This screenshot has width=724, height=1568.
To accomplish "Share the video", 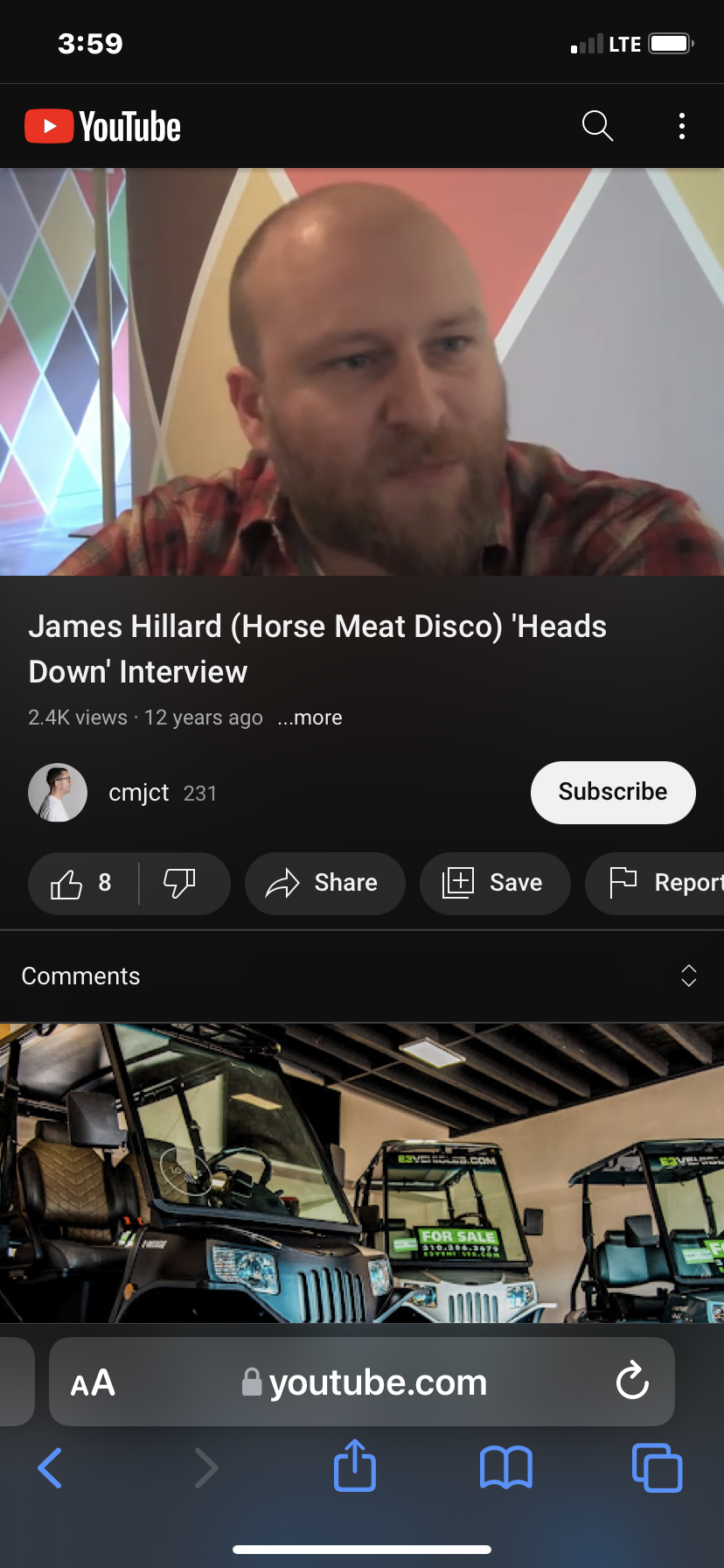I will [324, 883].
